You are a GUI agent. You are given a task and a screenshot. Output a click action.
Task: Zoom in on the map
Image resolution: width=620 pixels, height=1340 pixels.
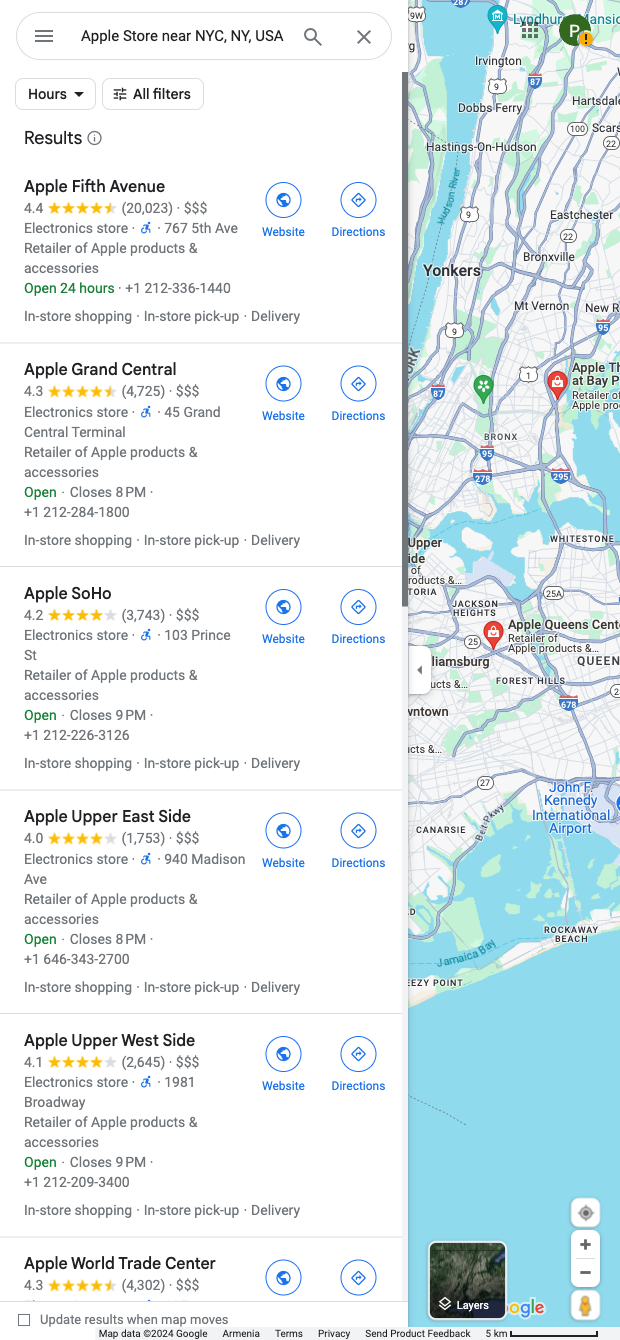[585, 1245]
